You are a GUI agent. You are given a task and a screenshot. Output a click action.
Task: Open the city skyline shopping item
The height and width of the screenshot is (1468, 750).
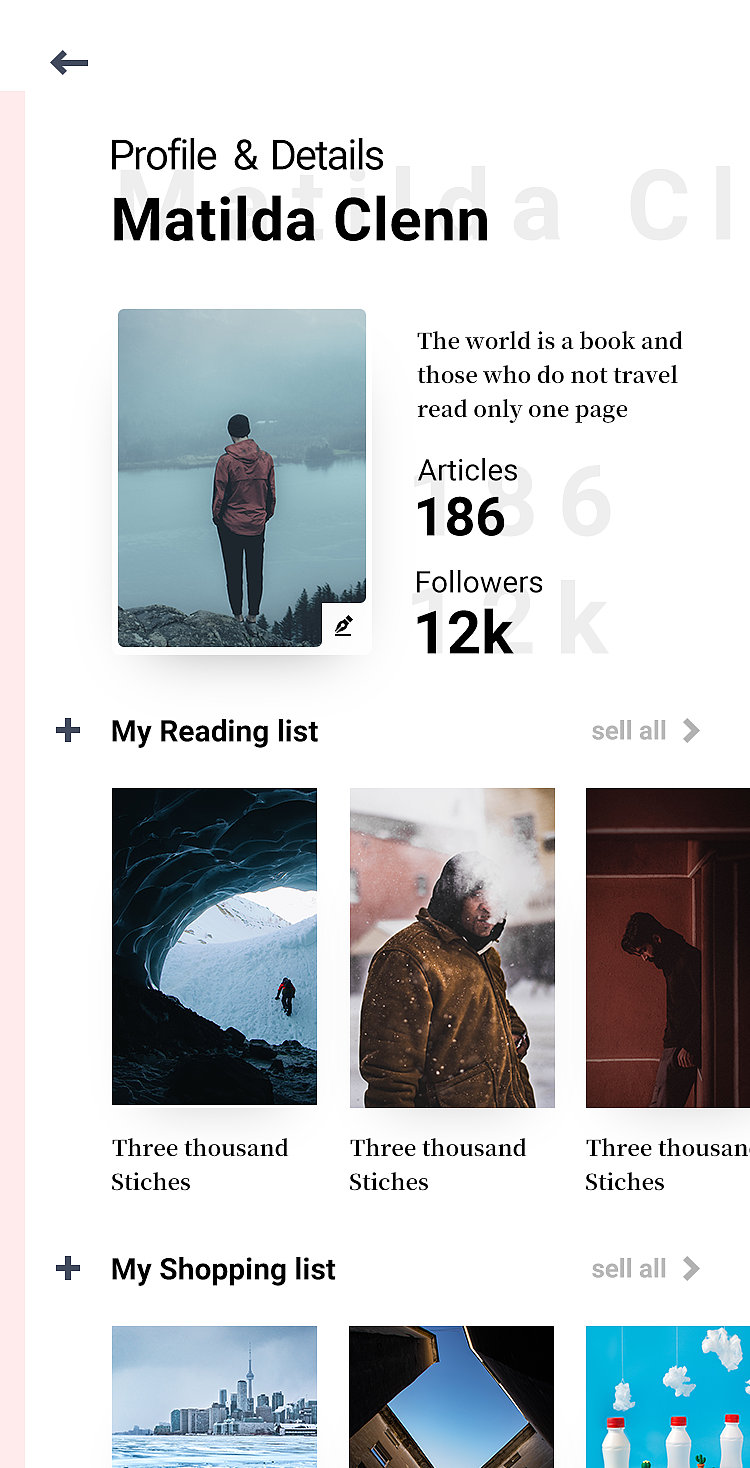pos(214,1396)
